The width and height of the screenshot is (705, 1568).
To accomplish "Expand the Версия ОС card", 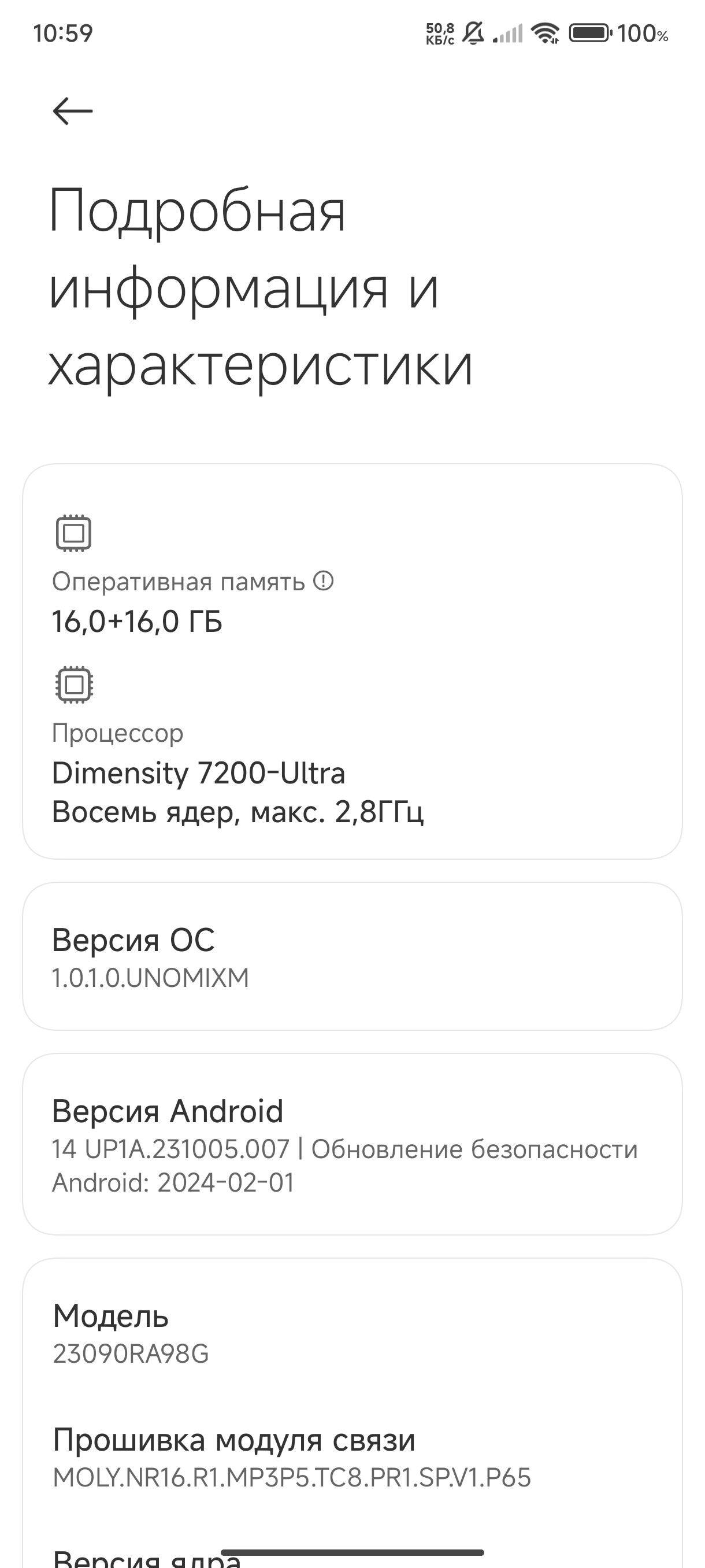I will pos(353,955).
